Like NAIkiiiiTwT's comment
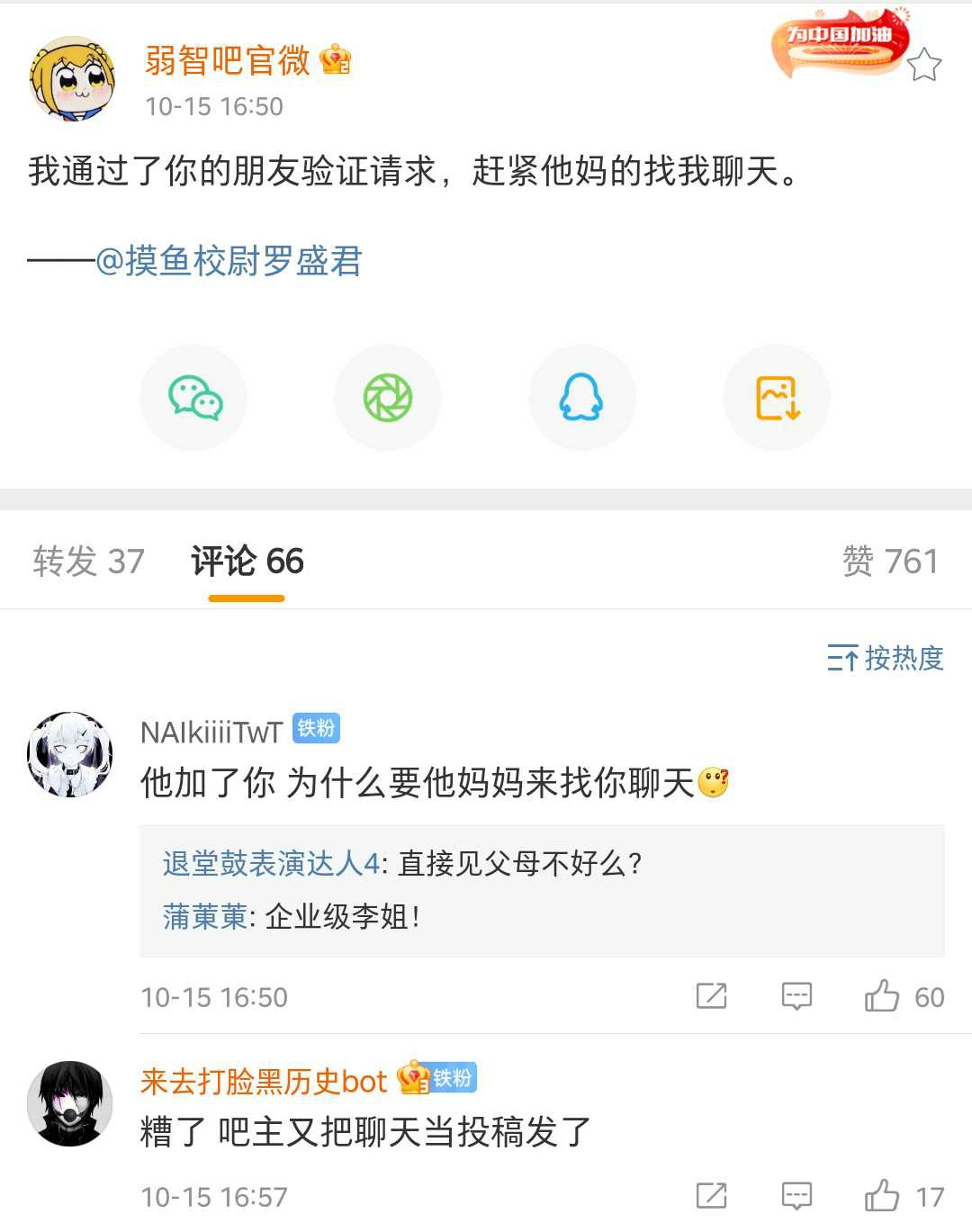The image size is (972, 1232). tap(883, 996)
